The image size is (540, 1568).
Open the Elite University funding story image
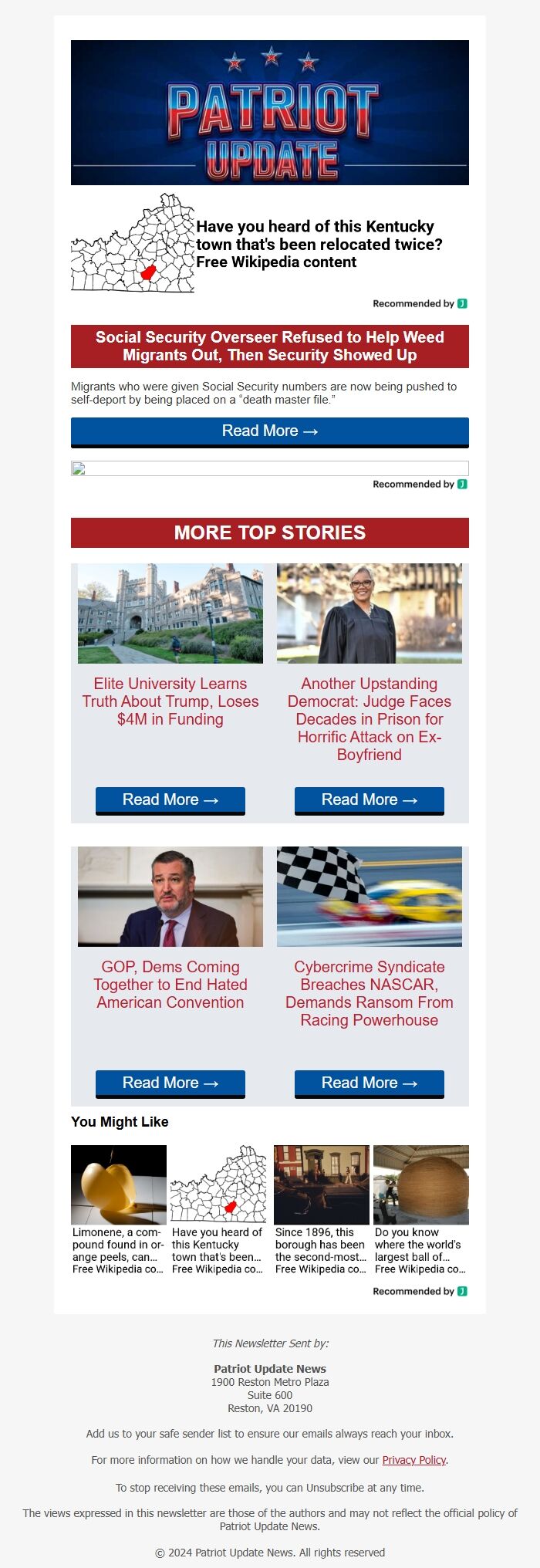[170, 613]
